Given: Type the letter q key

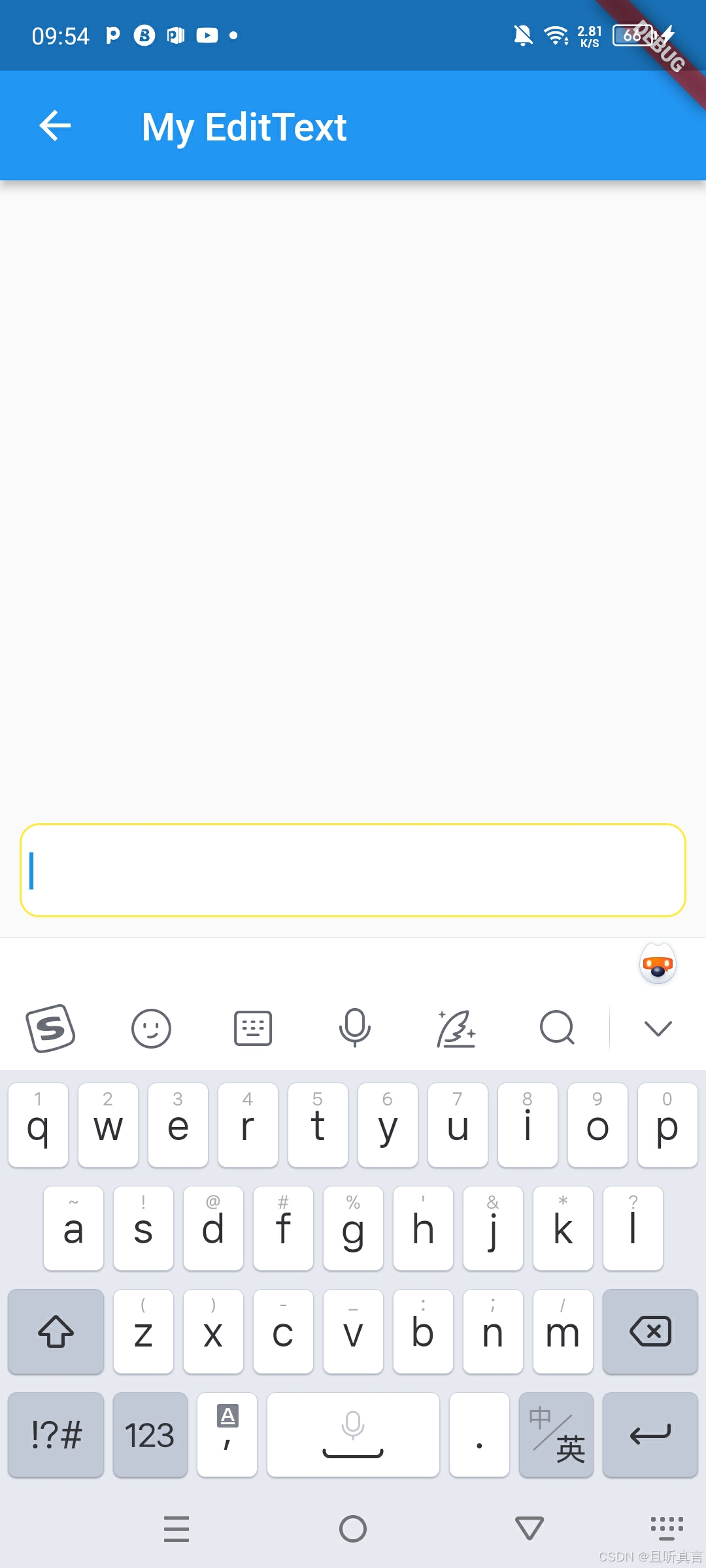Looking at the screenshot, I should (x=38, y=1125).
